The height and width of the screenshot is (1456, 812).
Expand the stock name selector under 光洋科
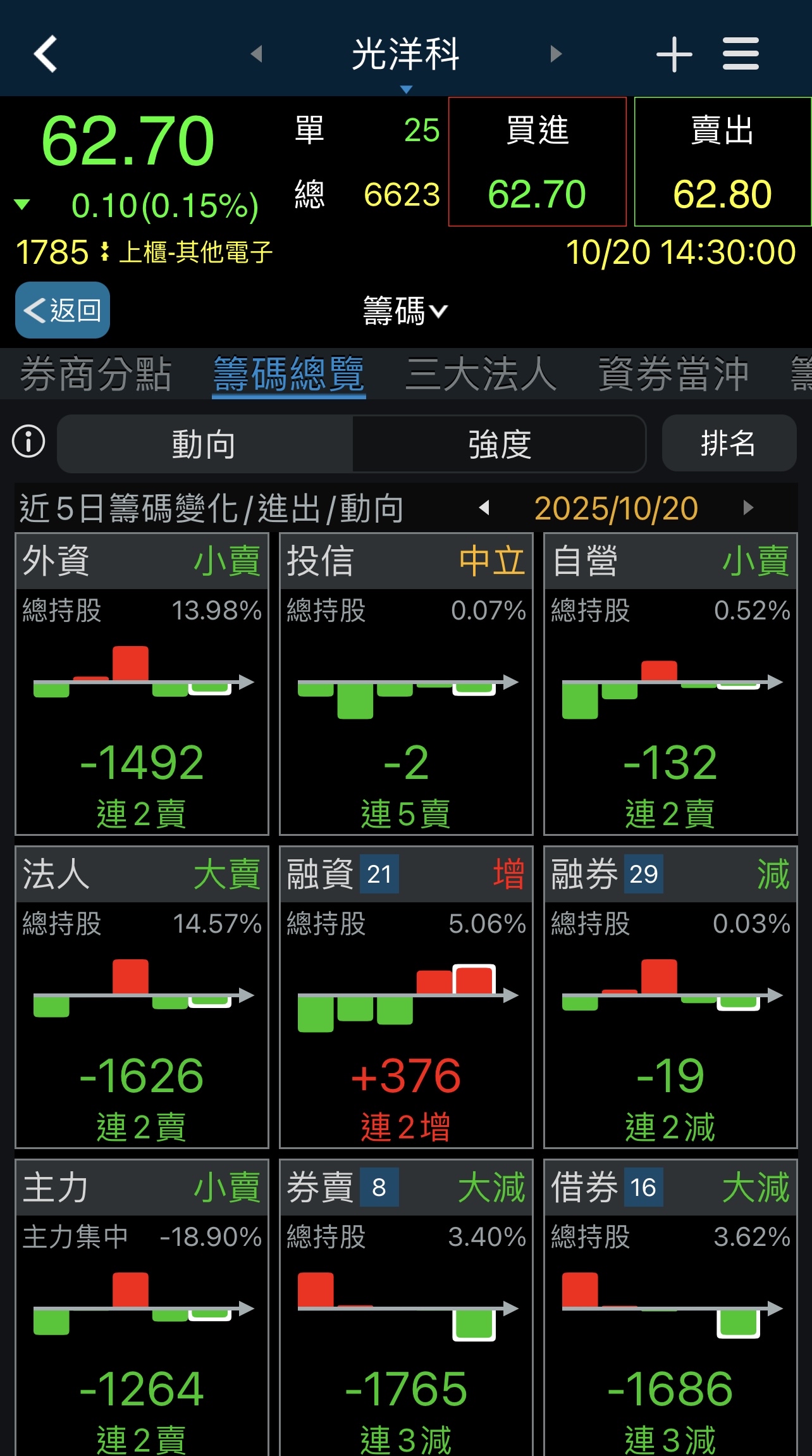click(x=405, y=89)
